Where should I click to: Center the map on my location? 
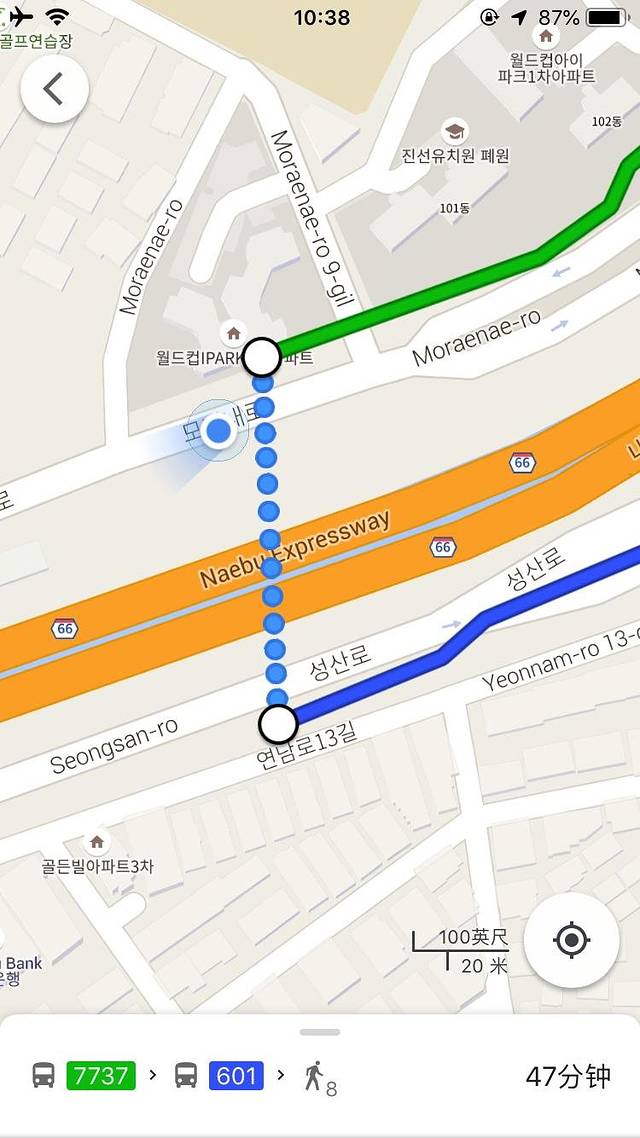point(571,940)
